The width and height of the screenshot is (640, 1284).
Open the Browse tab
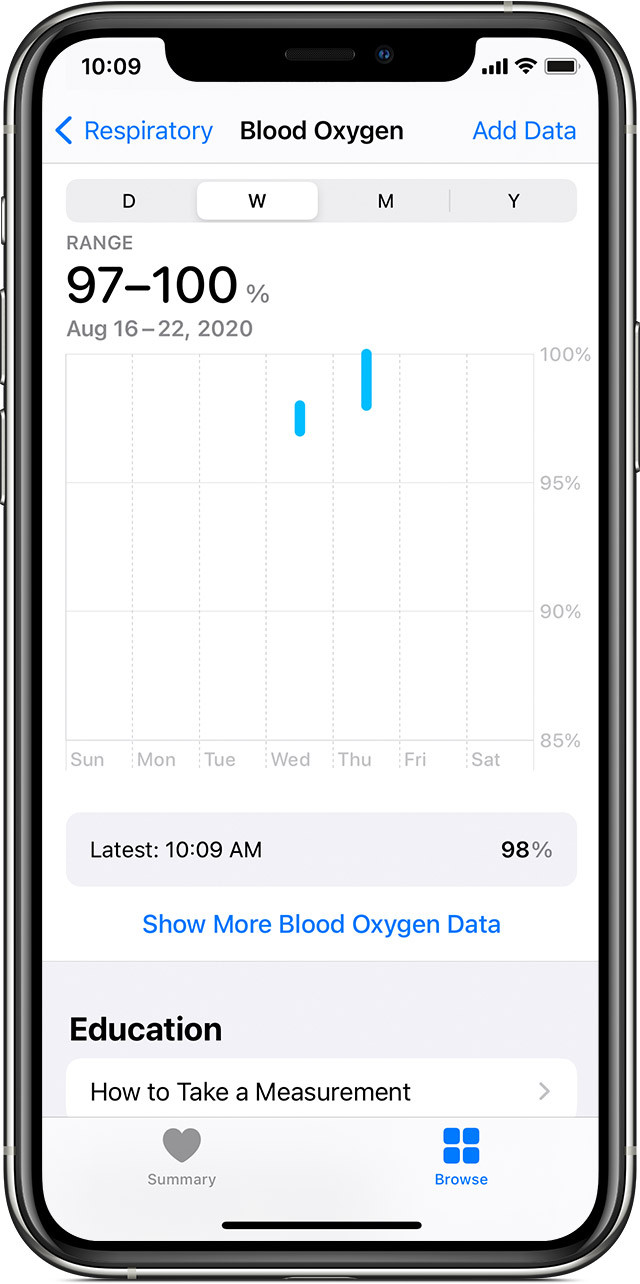pos(461,1157)
